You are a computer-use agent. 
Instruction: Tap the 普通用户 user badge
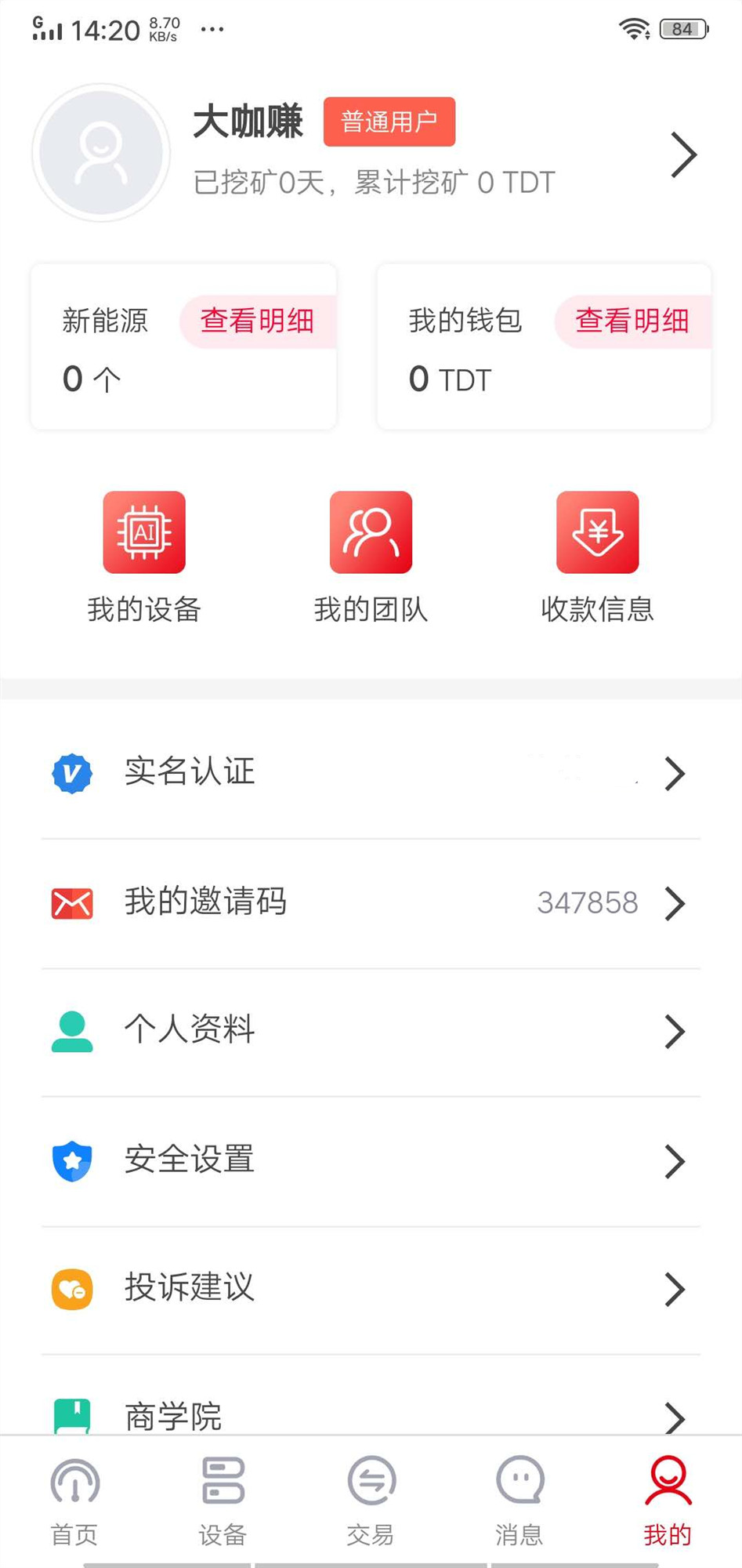click(389, 122)
